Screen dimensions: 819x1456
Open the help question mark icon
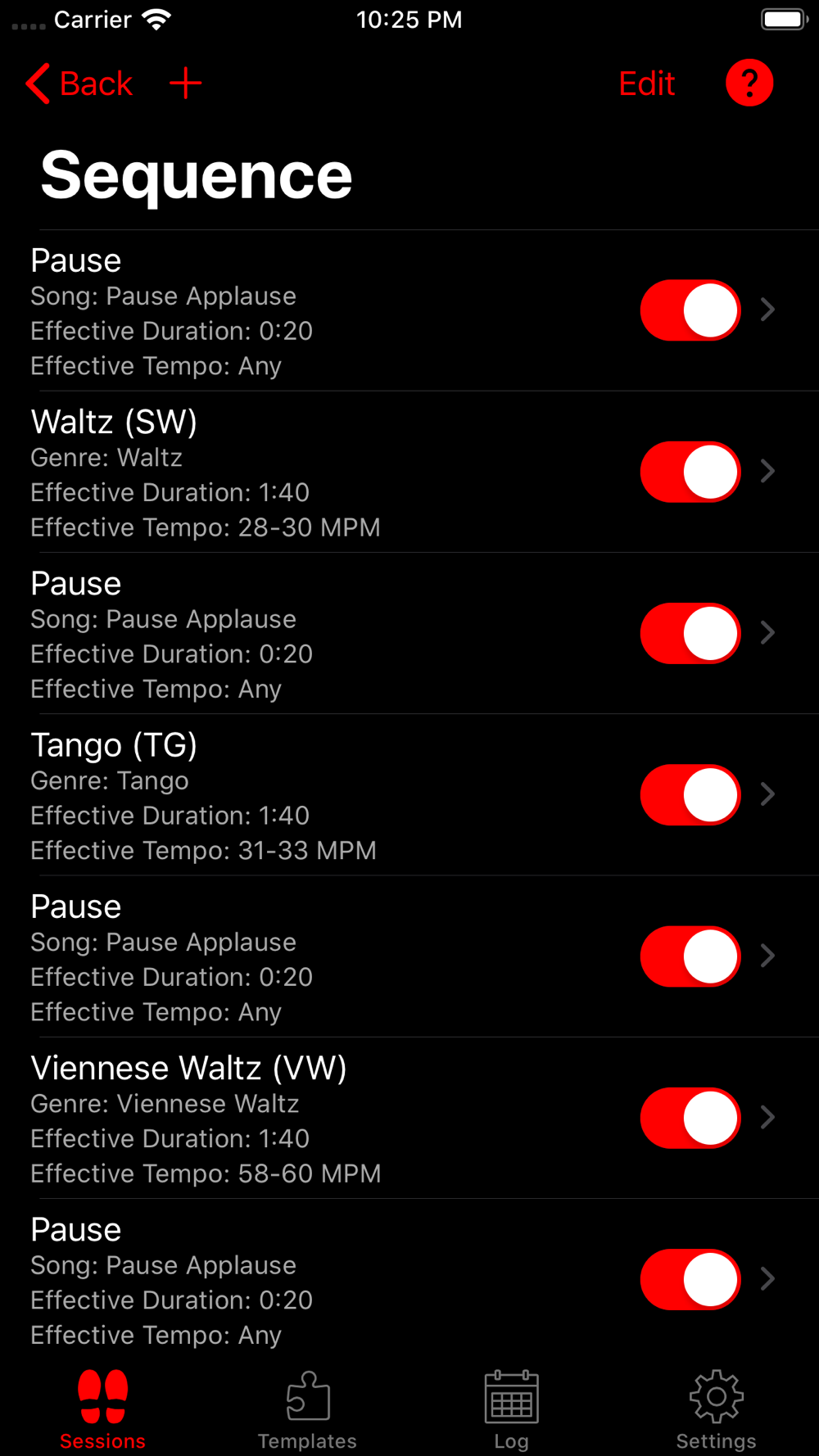[749, 83]
